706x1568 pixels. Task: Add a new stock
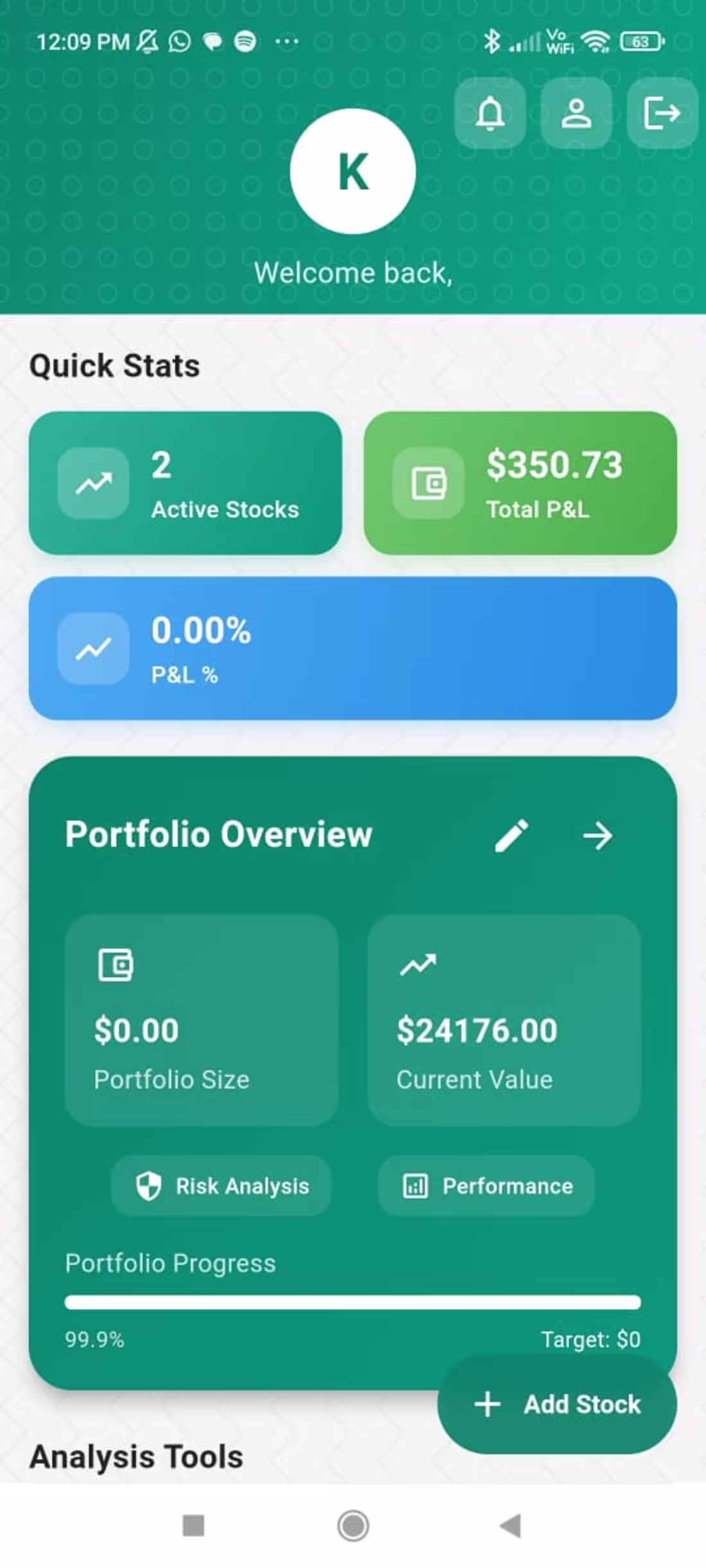click(557, 1404)
